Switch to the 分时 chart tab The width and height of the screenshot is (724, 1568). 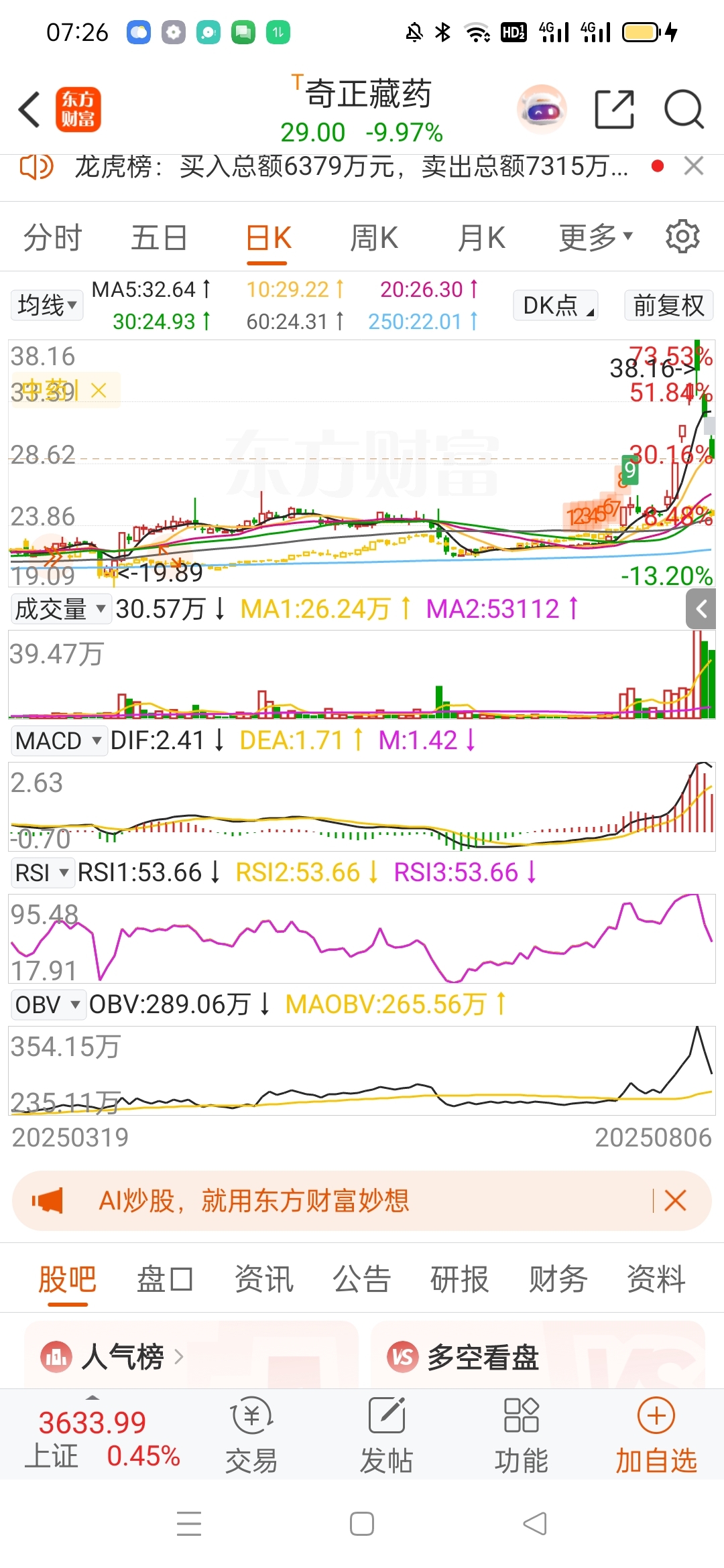coord(52,238)
